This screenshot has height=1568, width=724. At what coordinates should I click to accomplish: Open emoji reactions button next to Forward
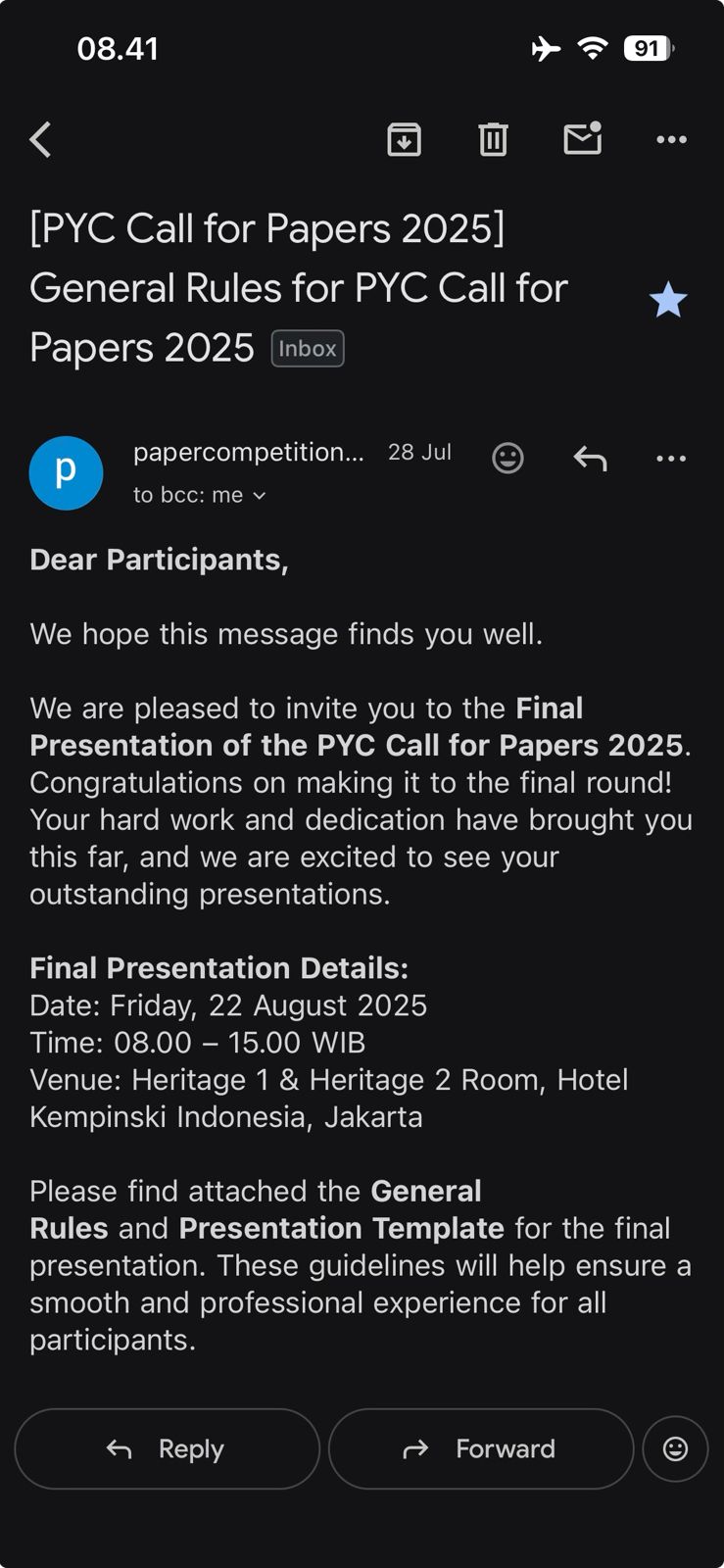tap(675, 1448)
